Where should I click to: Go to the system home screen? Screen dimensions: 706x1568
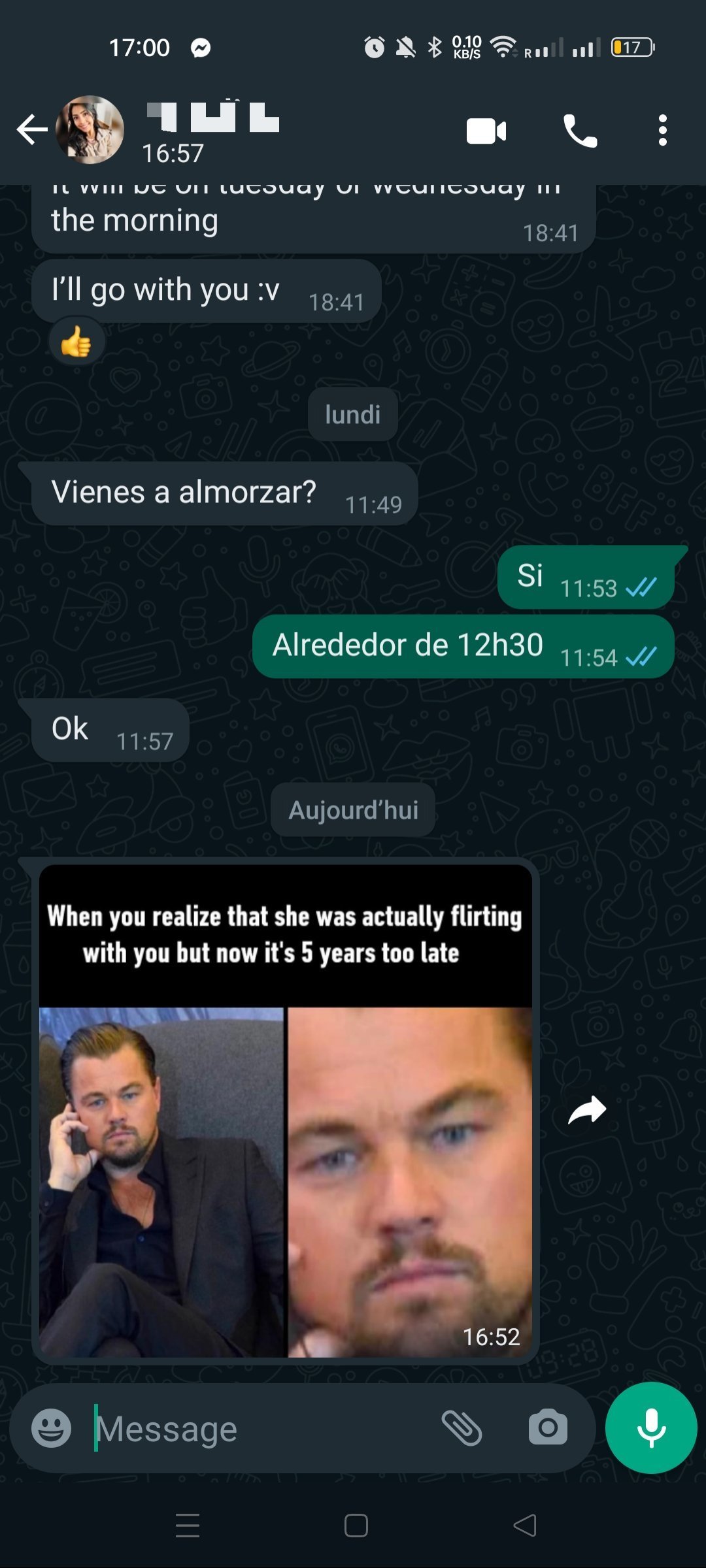[356, 1526]
